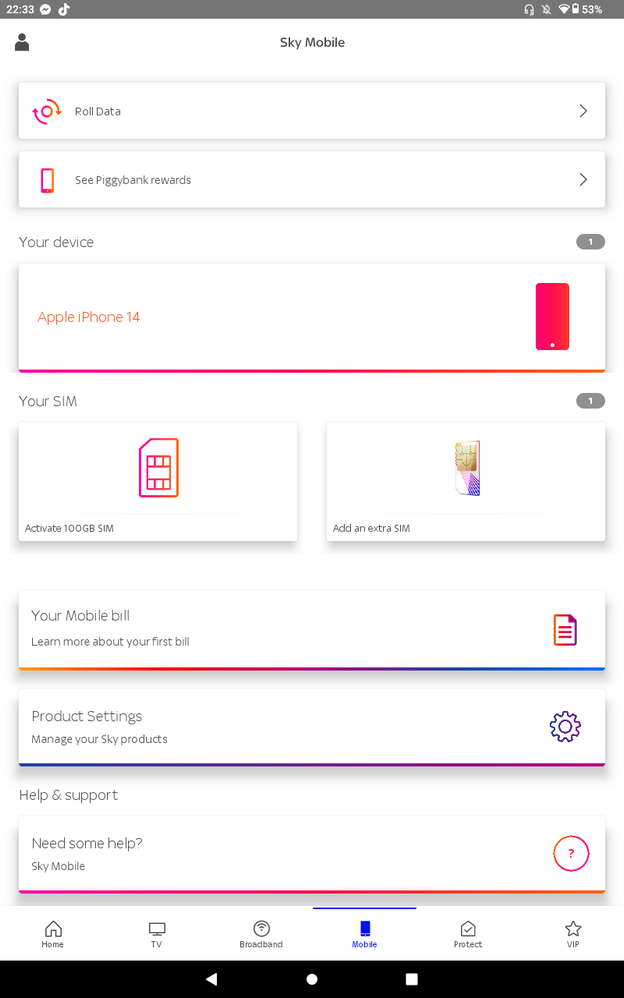Activate 100GB SIM
624x998 pixels.
[x=158, y=481]
